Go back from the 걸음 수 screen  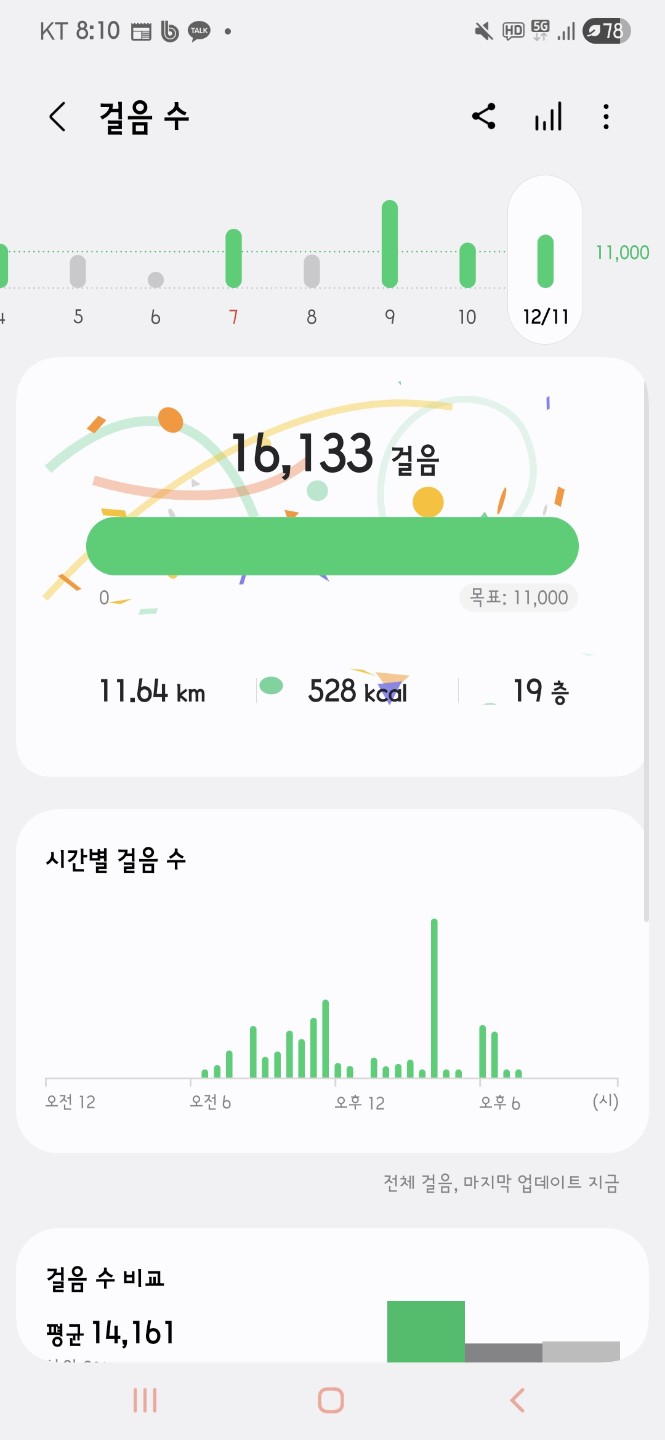(58, 118)
